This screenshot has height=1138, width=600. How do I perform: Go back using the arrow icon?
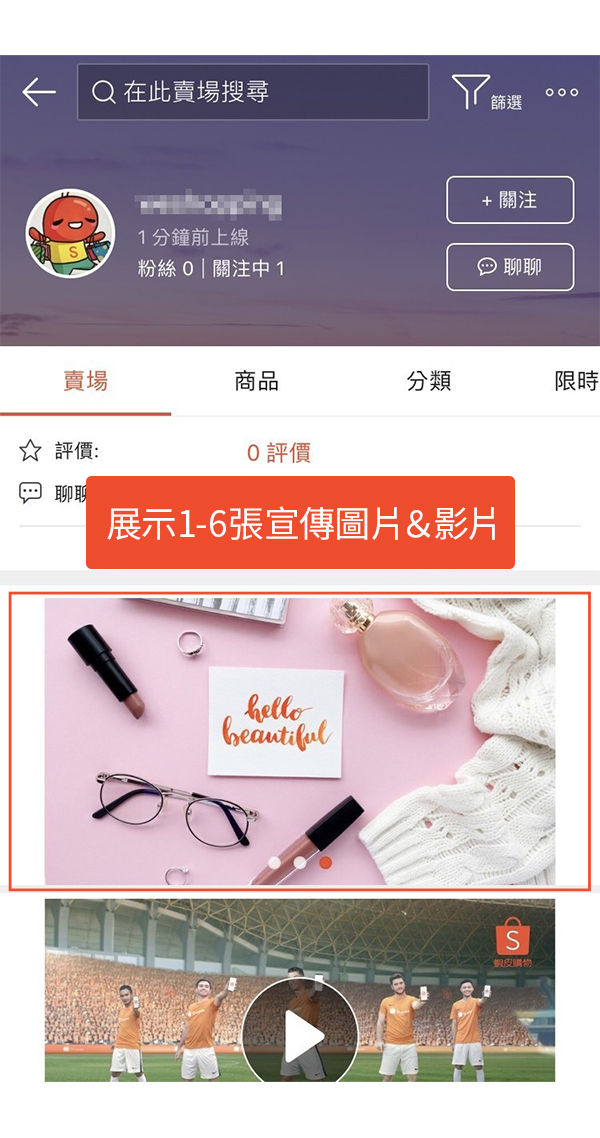(x=39, y=92)
